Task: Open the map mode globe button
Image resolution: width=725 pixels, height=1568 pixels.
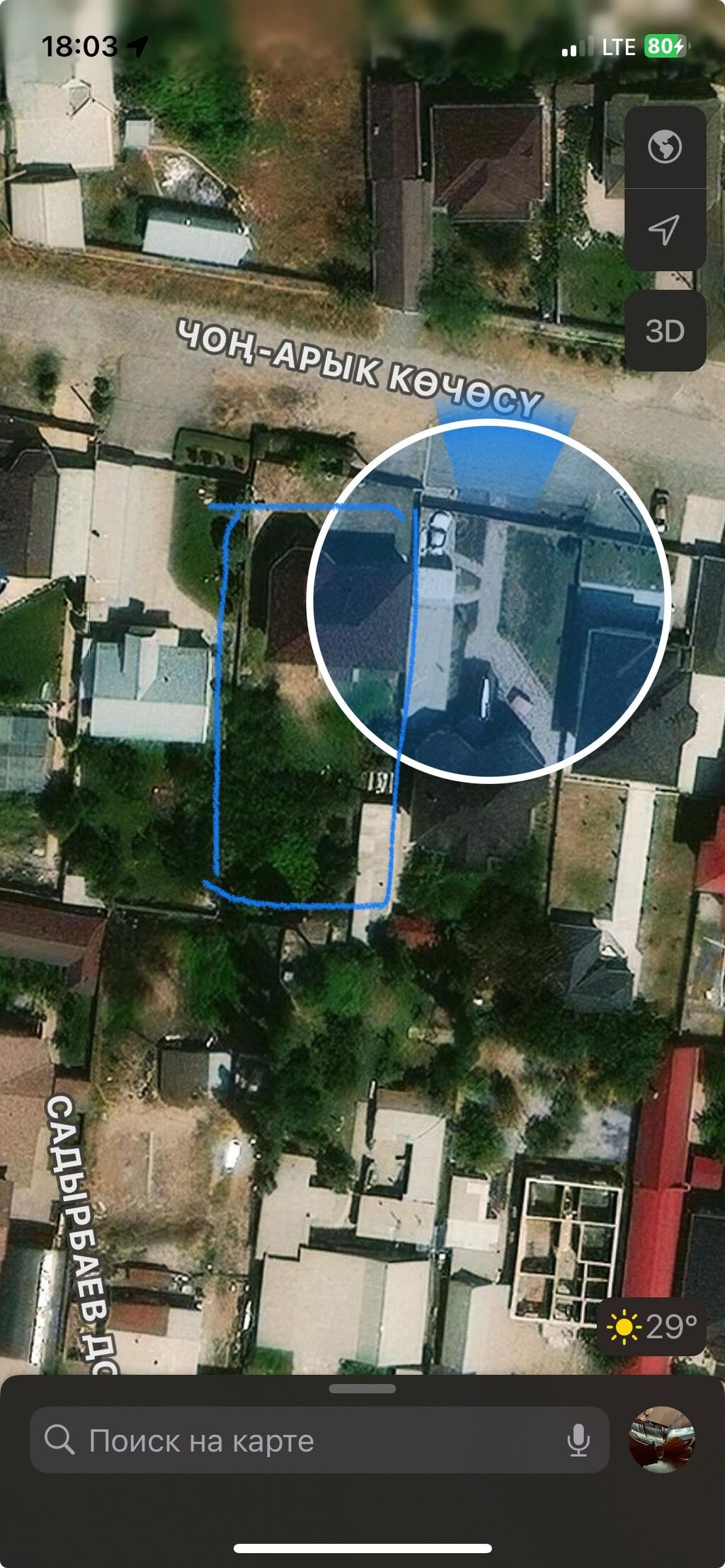Action: tap(665, 147)
